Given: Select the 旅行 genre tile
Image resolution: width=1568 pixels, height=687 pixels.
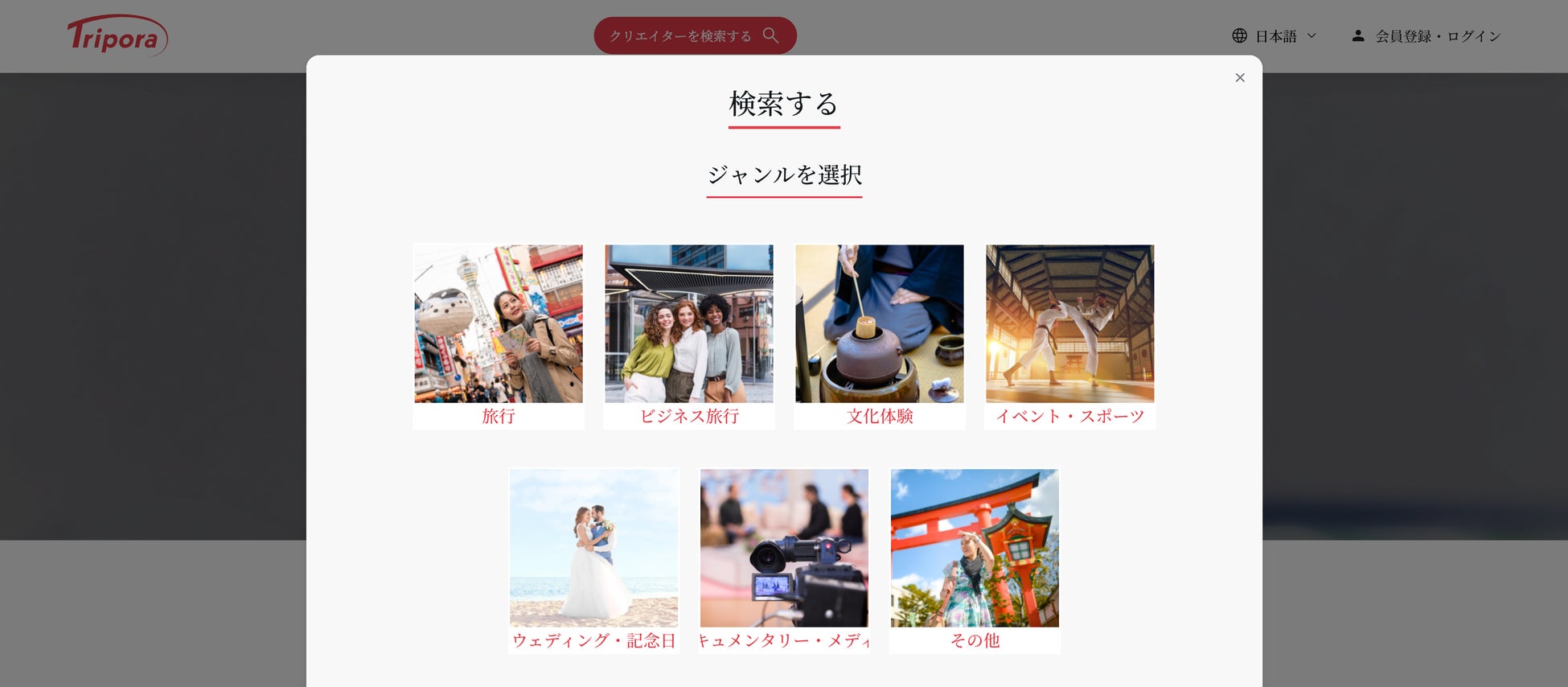Looking at the screenshot, I should (498, 336).
